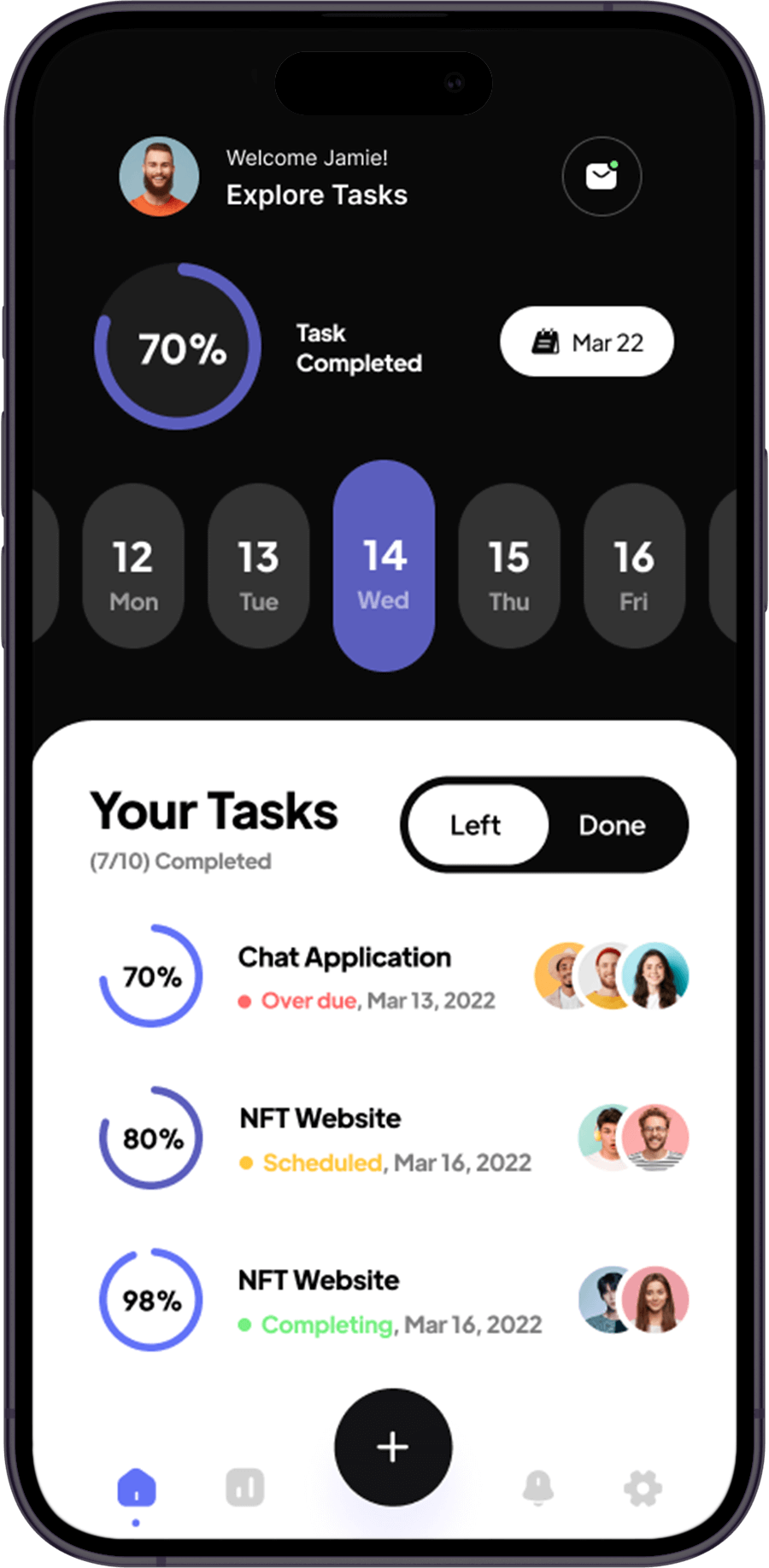Tap Jamie's profile picture
Viewport: 769px width, 1568px height.
tap(159, 176)
